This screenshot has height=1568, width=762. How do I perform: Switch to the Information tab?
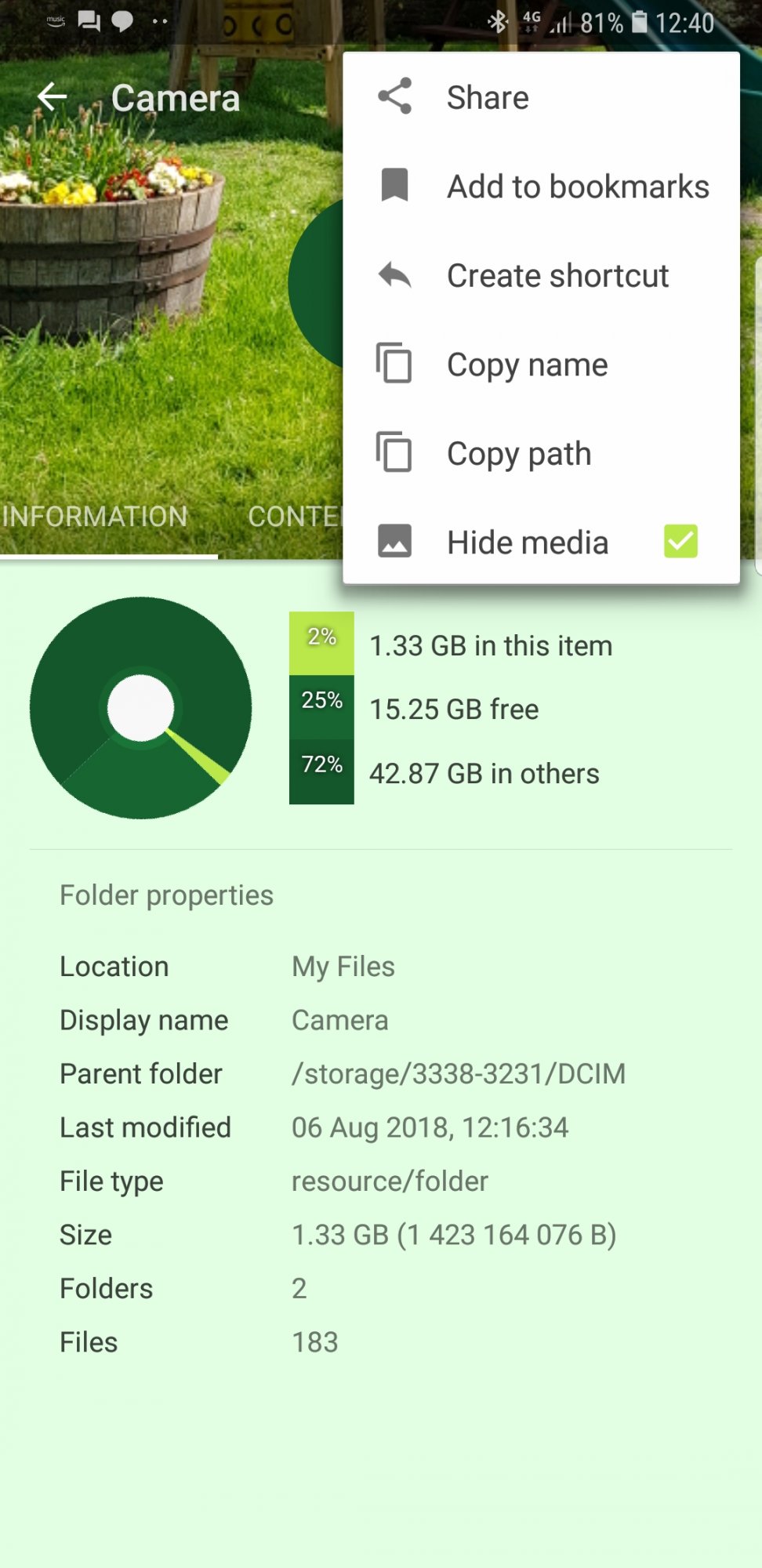pyautogui.click(x=96, y=517)
